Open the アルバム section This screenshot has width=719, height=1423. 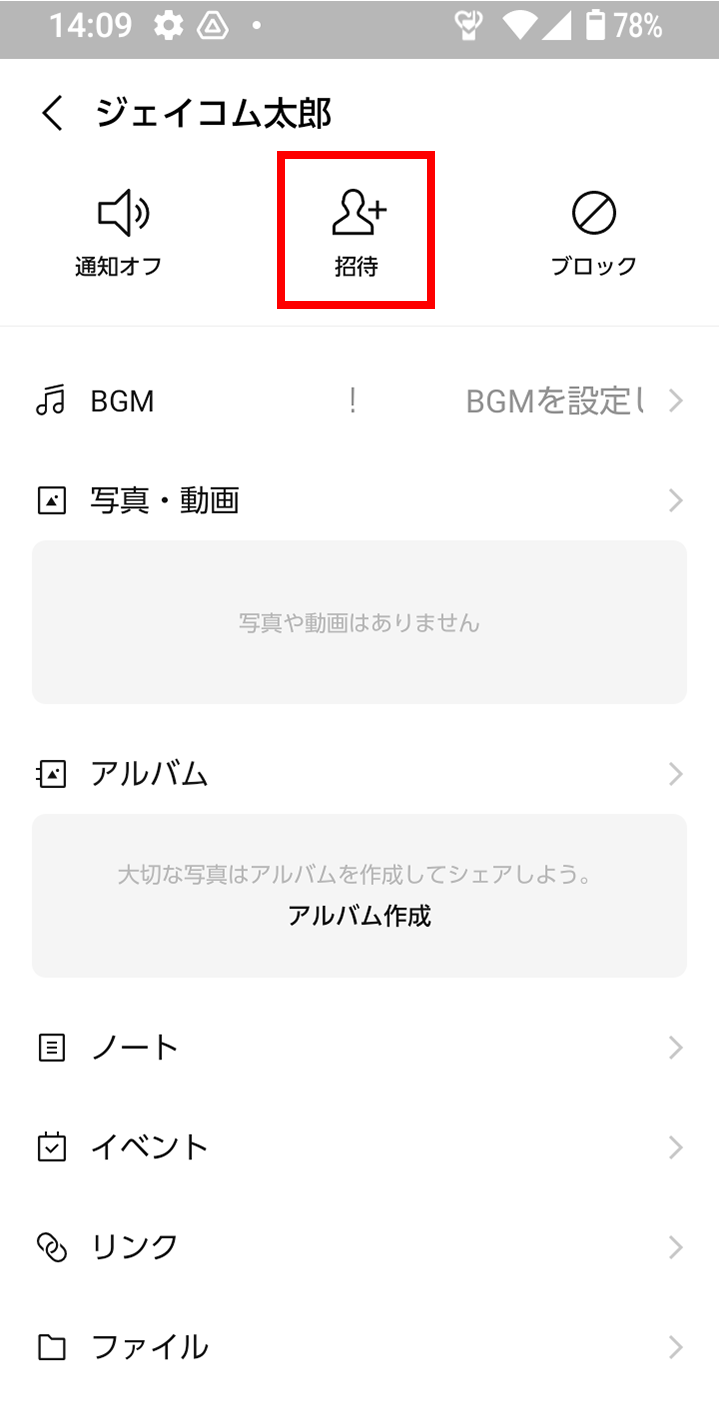point(359,774)
